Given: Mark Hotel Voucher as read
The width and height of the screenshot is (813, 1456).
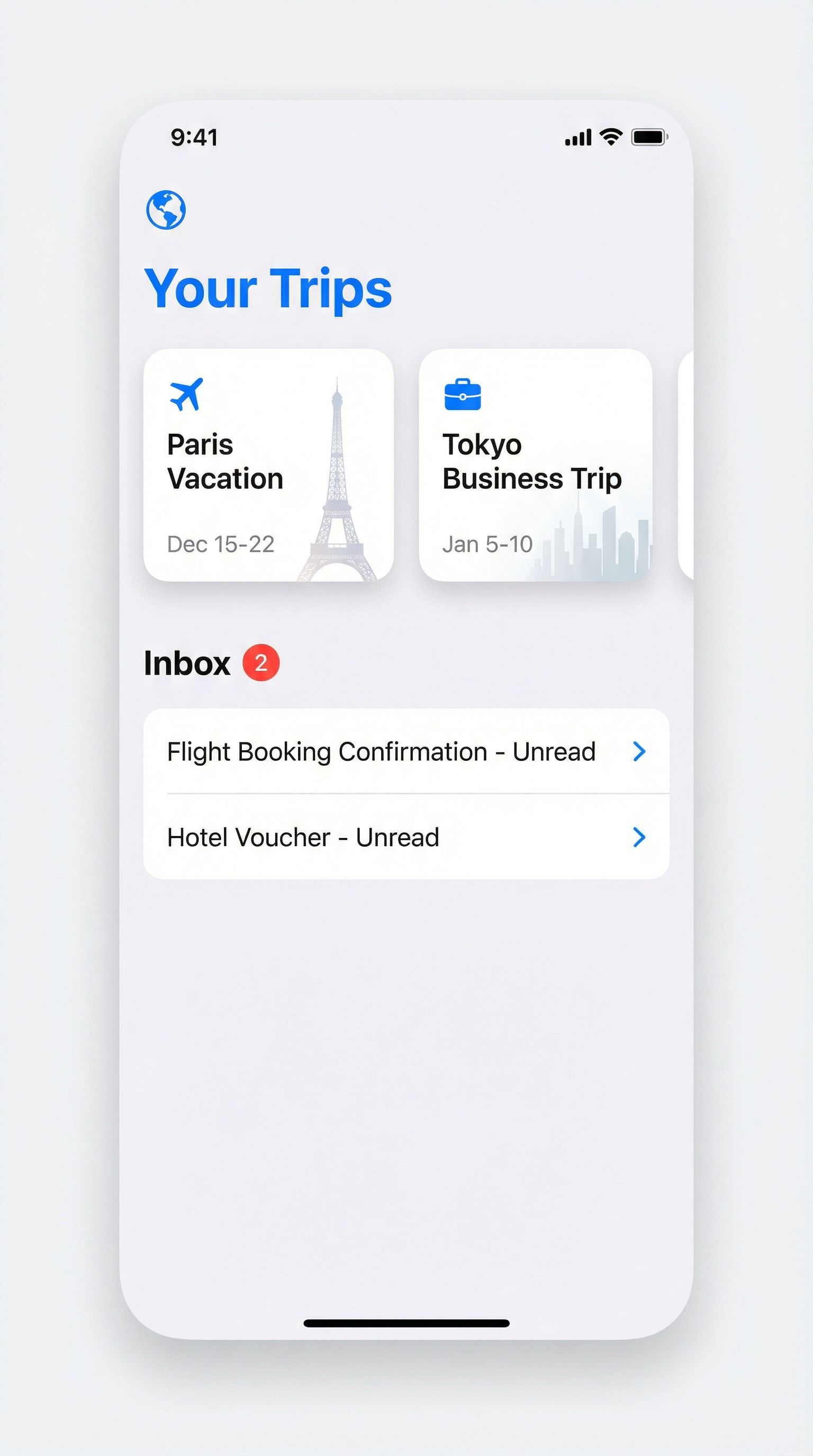Looking at the screenshot, I should pos(302,838).
